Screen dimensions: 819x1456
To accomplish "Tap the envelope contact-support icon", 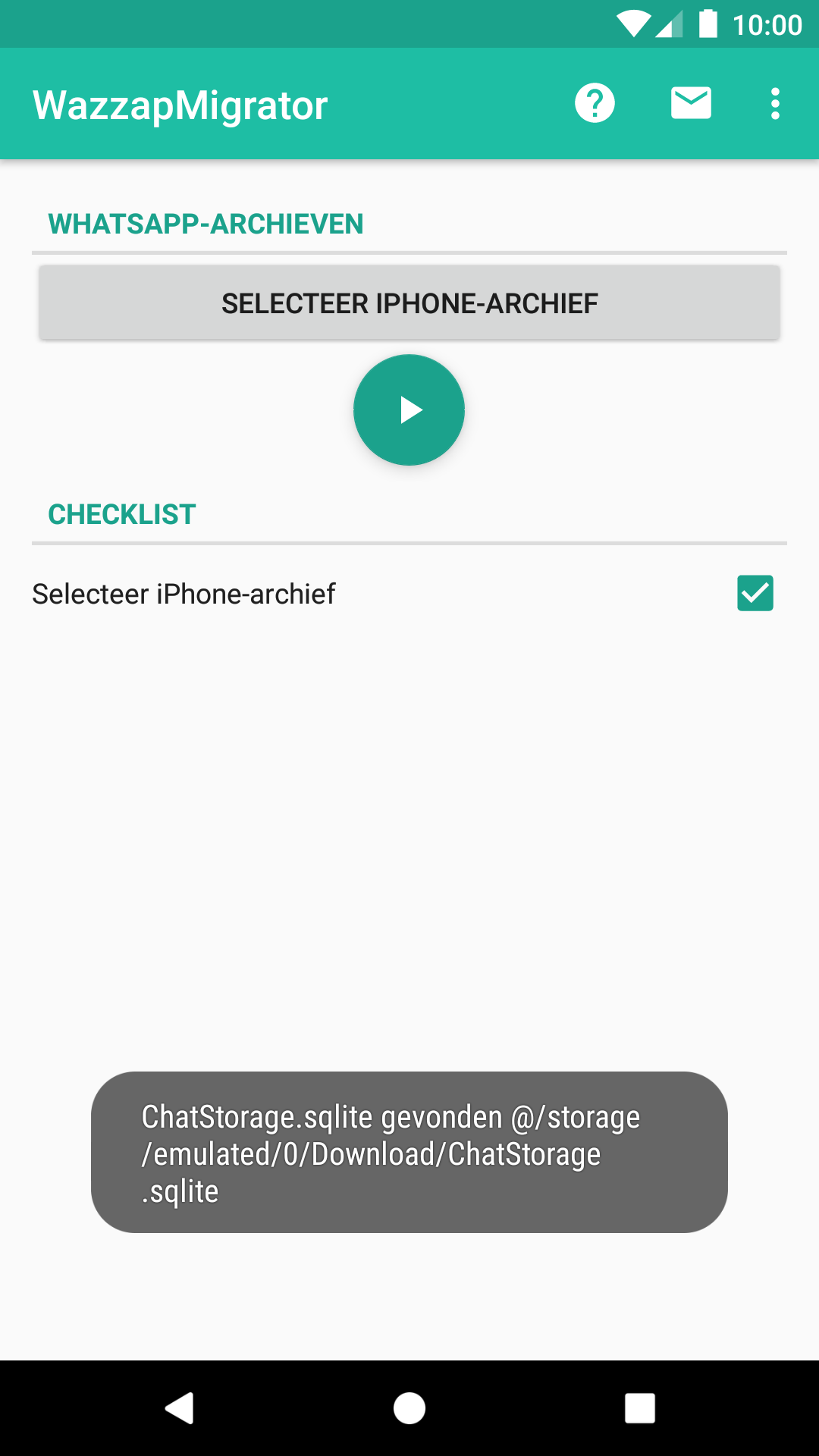I will [691, 103].
